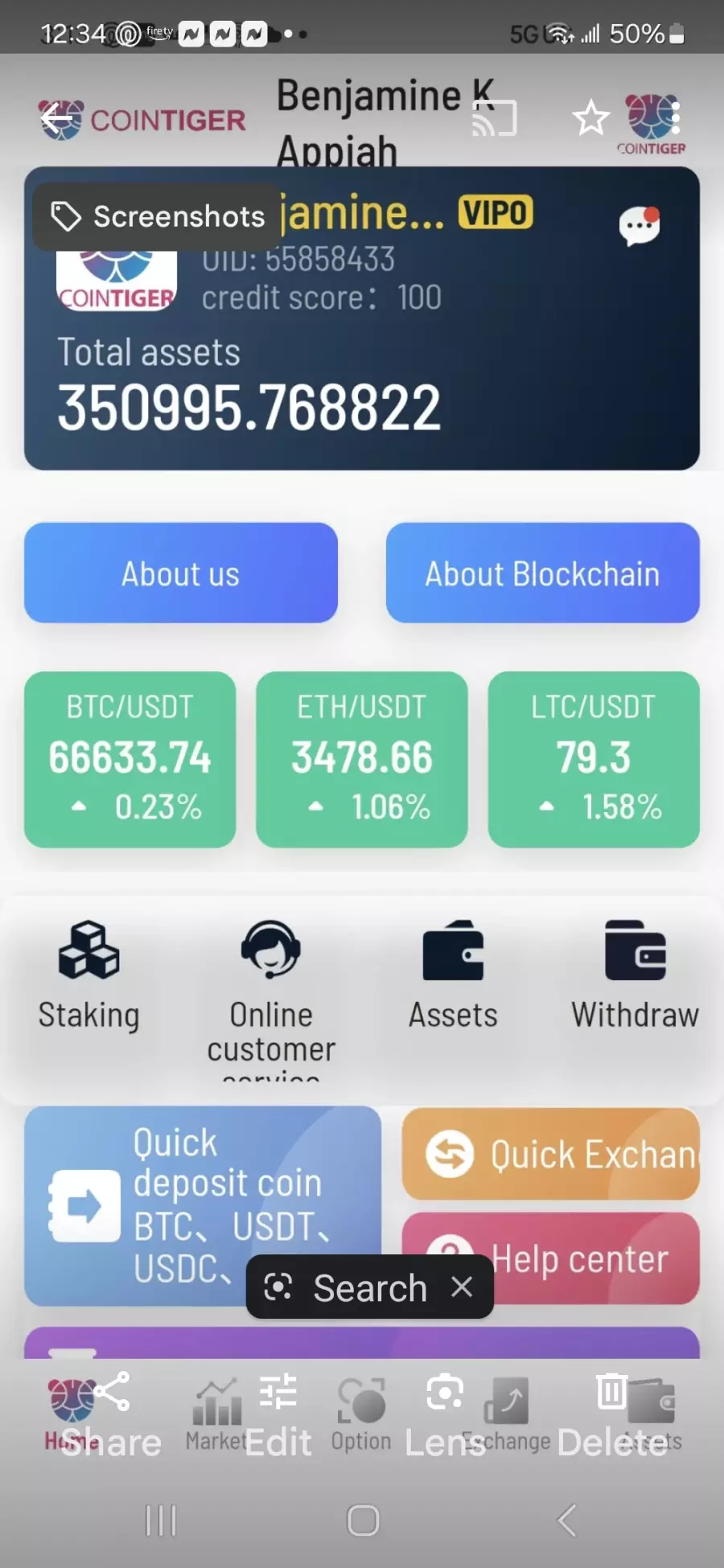Share this screenshot
Viewport: 724px width, 1568px height.
(x=111, y=1415)
